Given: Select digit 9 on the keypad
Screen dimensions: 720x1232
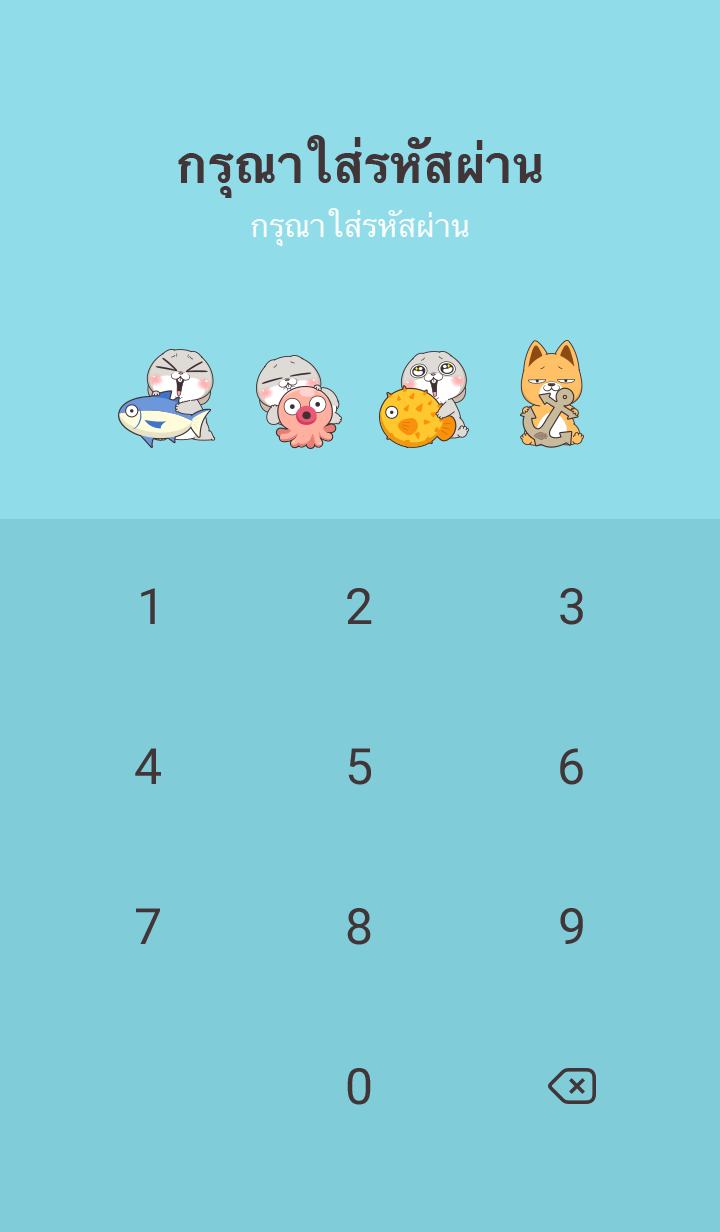Looking at the screenshot, I should pos(571,927).
